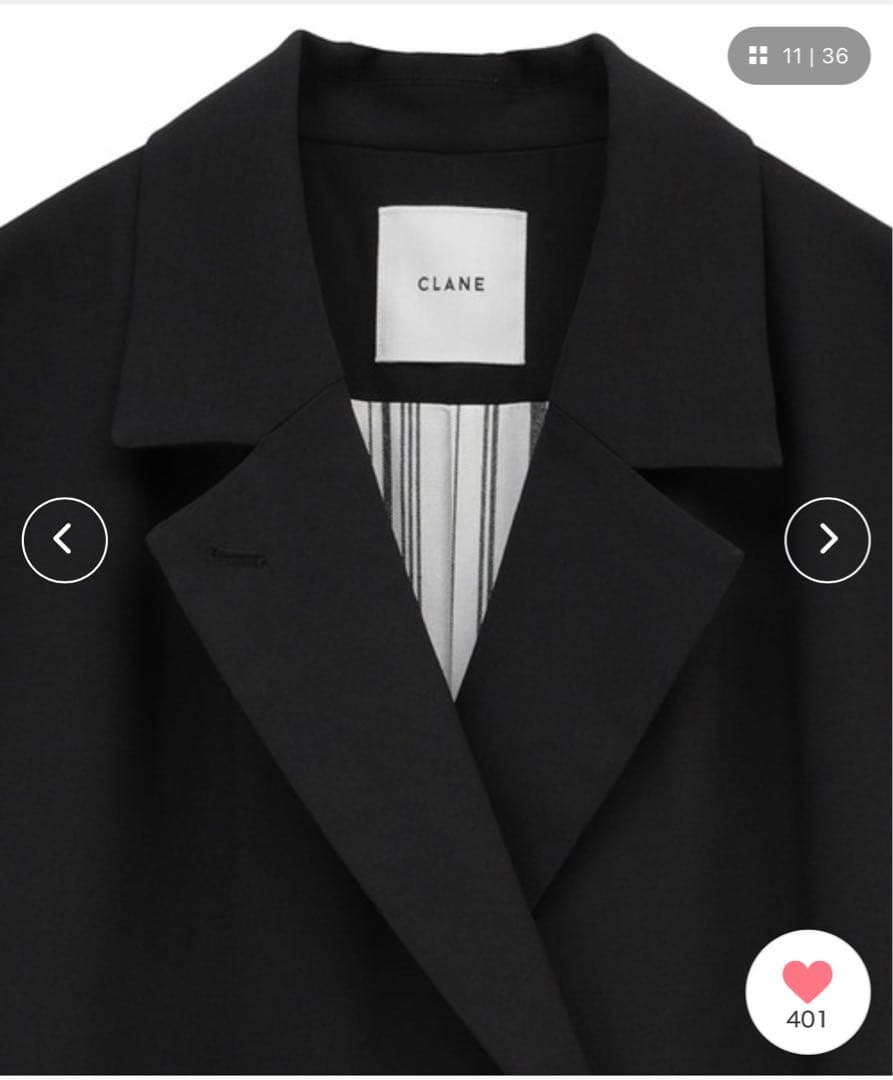
Task: Go to the next product image
Action: 827,540
